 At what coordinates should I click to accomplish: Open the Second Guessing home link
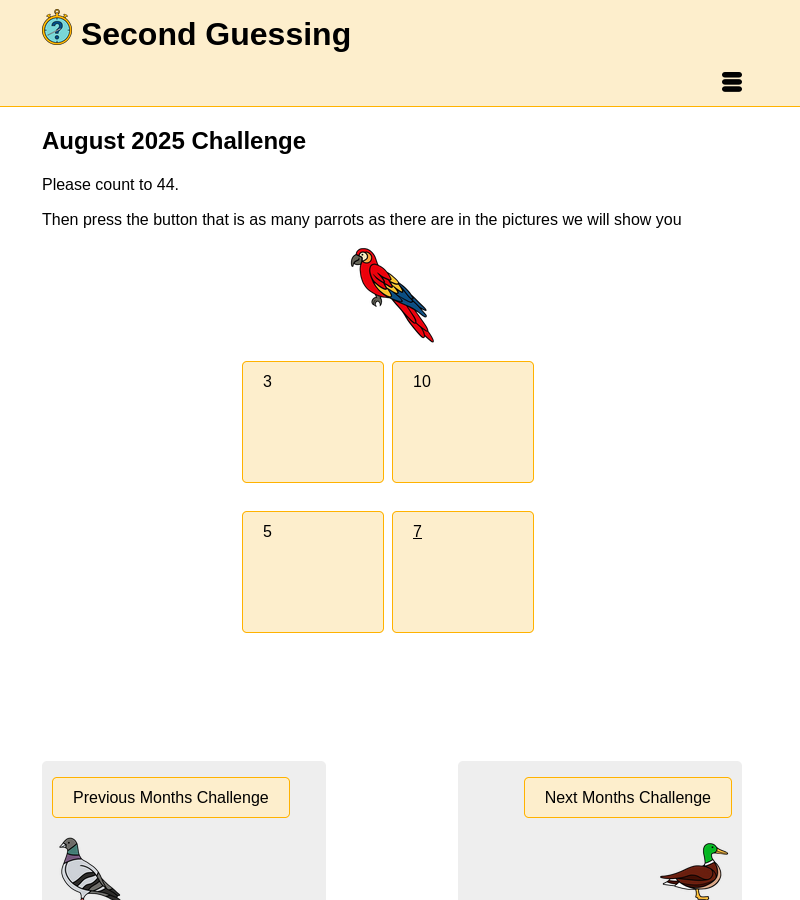click(x=215, y=34)
